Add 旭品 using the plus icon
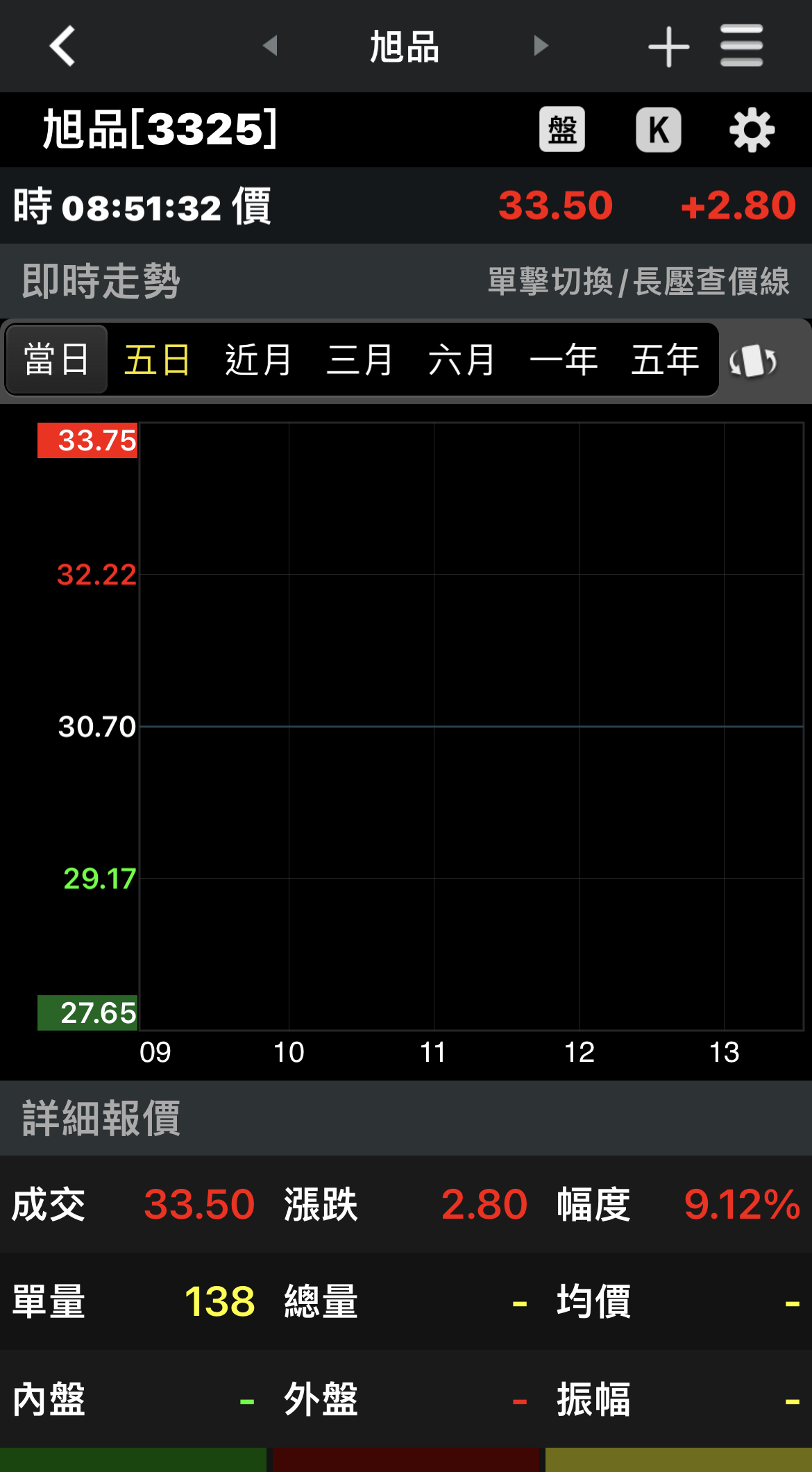812x1472 pixels. click(x=668, y=46)
